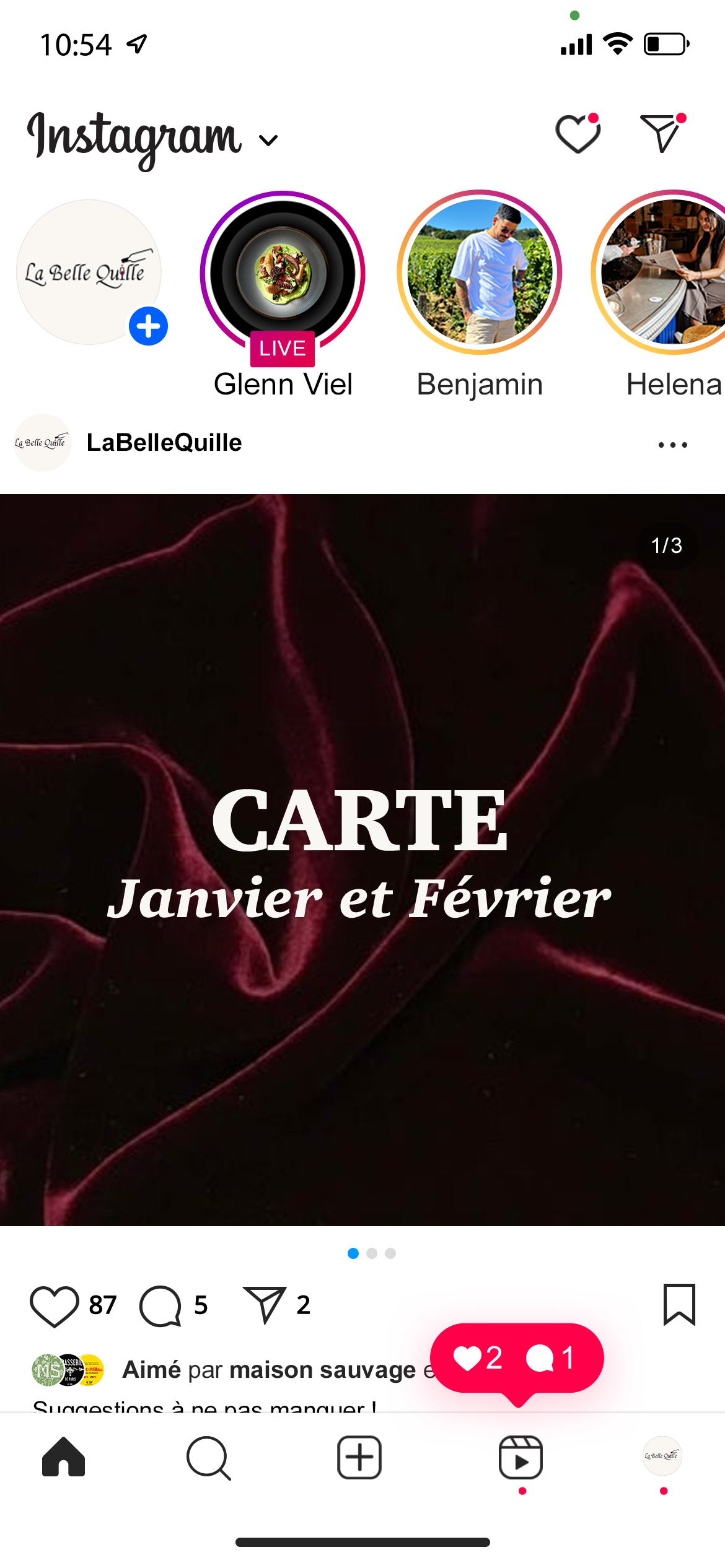Like the LaBelleQuille post
Image resolution: width=725 pixels, height=1568 pixels.
pyautogui.click(x=55, y=1305)
